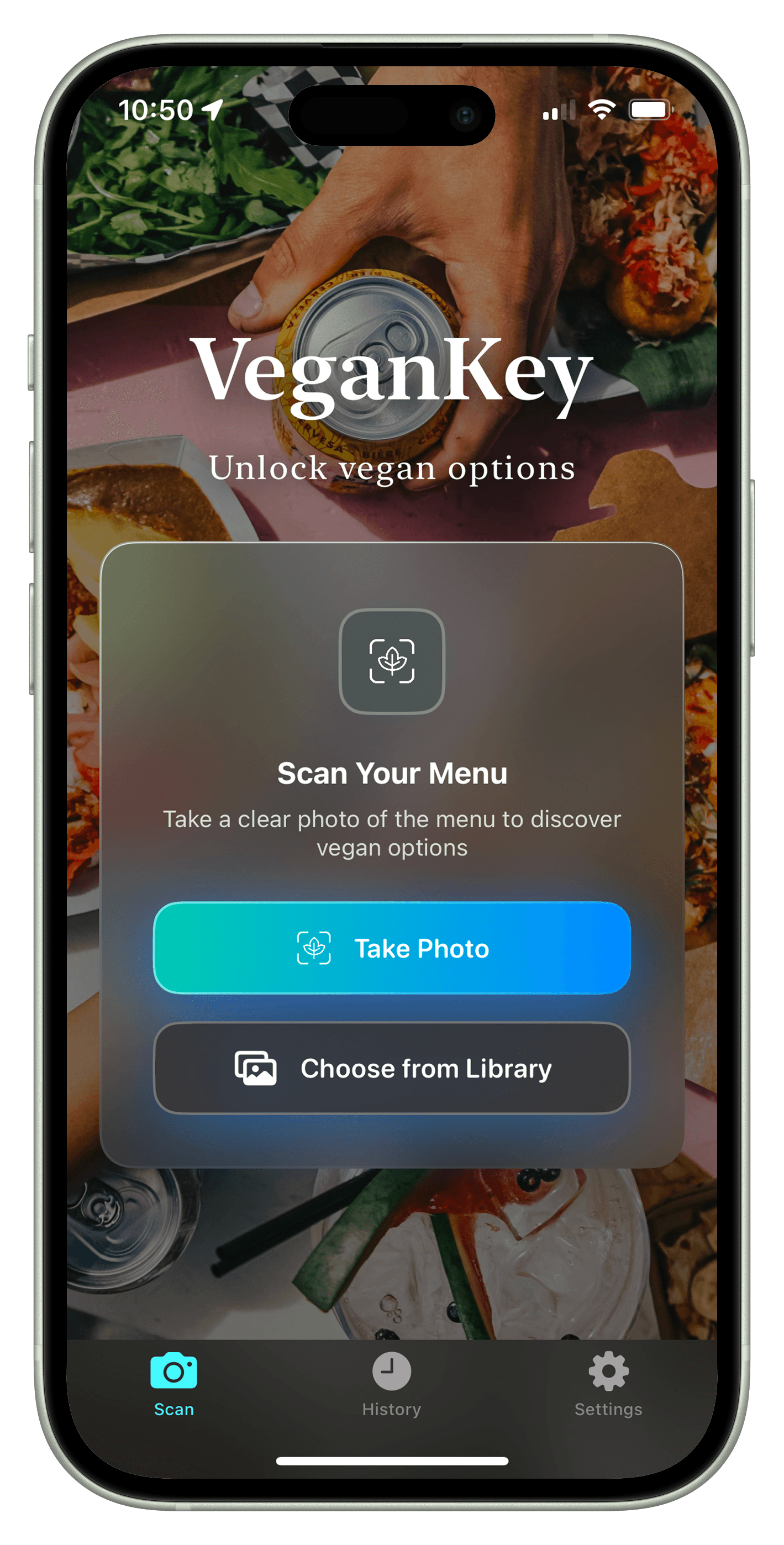Select the Scan tab
This screenshot has height=1545, width=784.
(x=174, y=1383)
